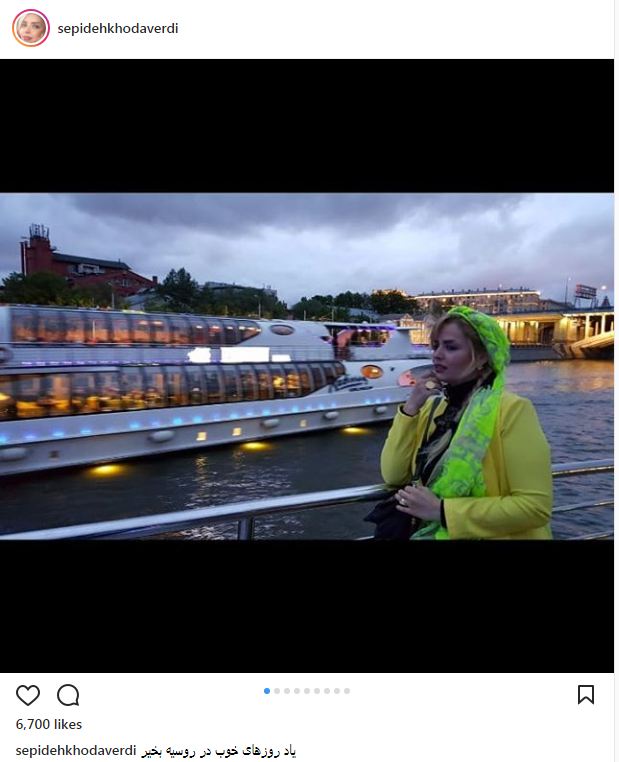Like this post with the heart icon
The height and width of the screenshot is (762, 619).
click(28, 695)
